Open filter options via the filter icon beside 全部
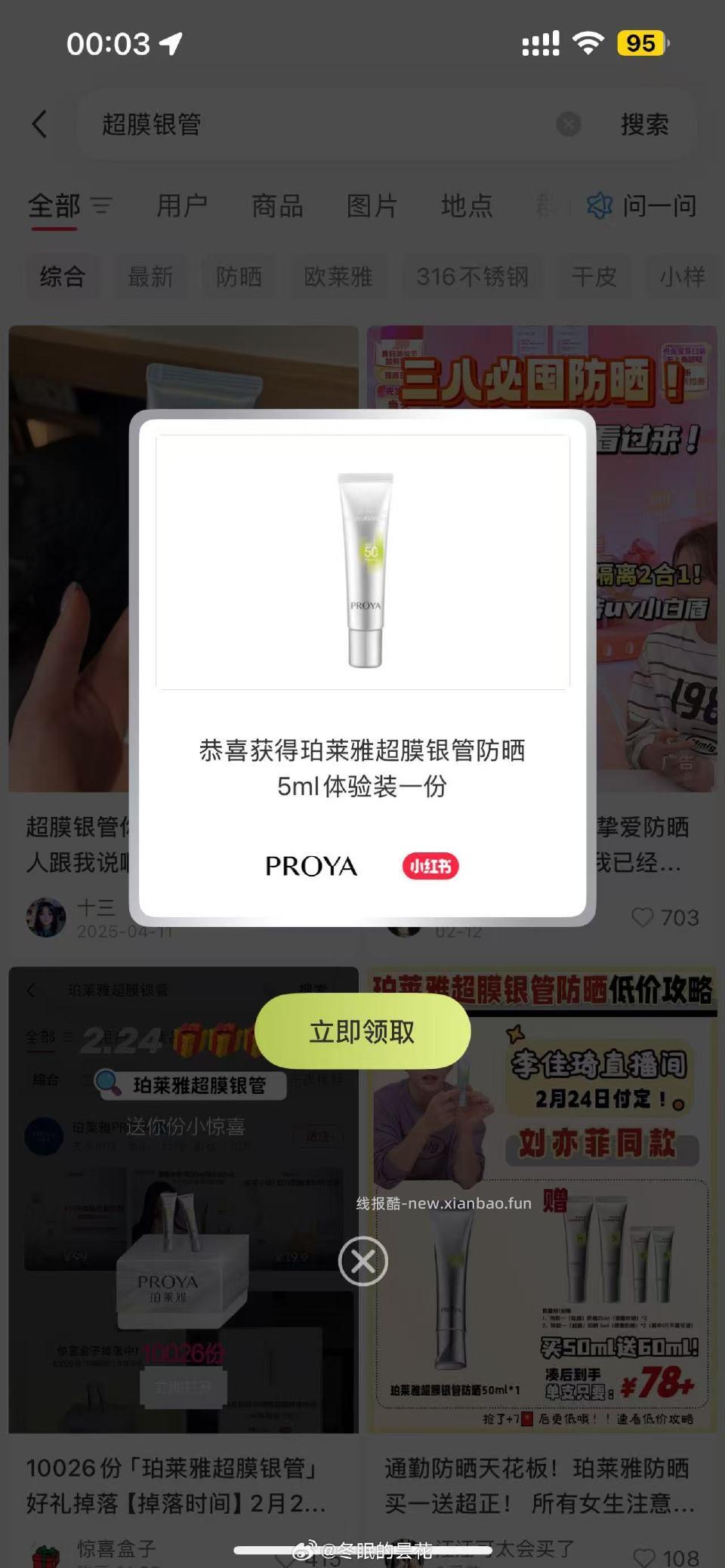This screenshot has height=1568, width=725. coord(103,206)
